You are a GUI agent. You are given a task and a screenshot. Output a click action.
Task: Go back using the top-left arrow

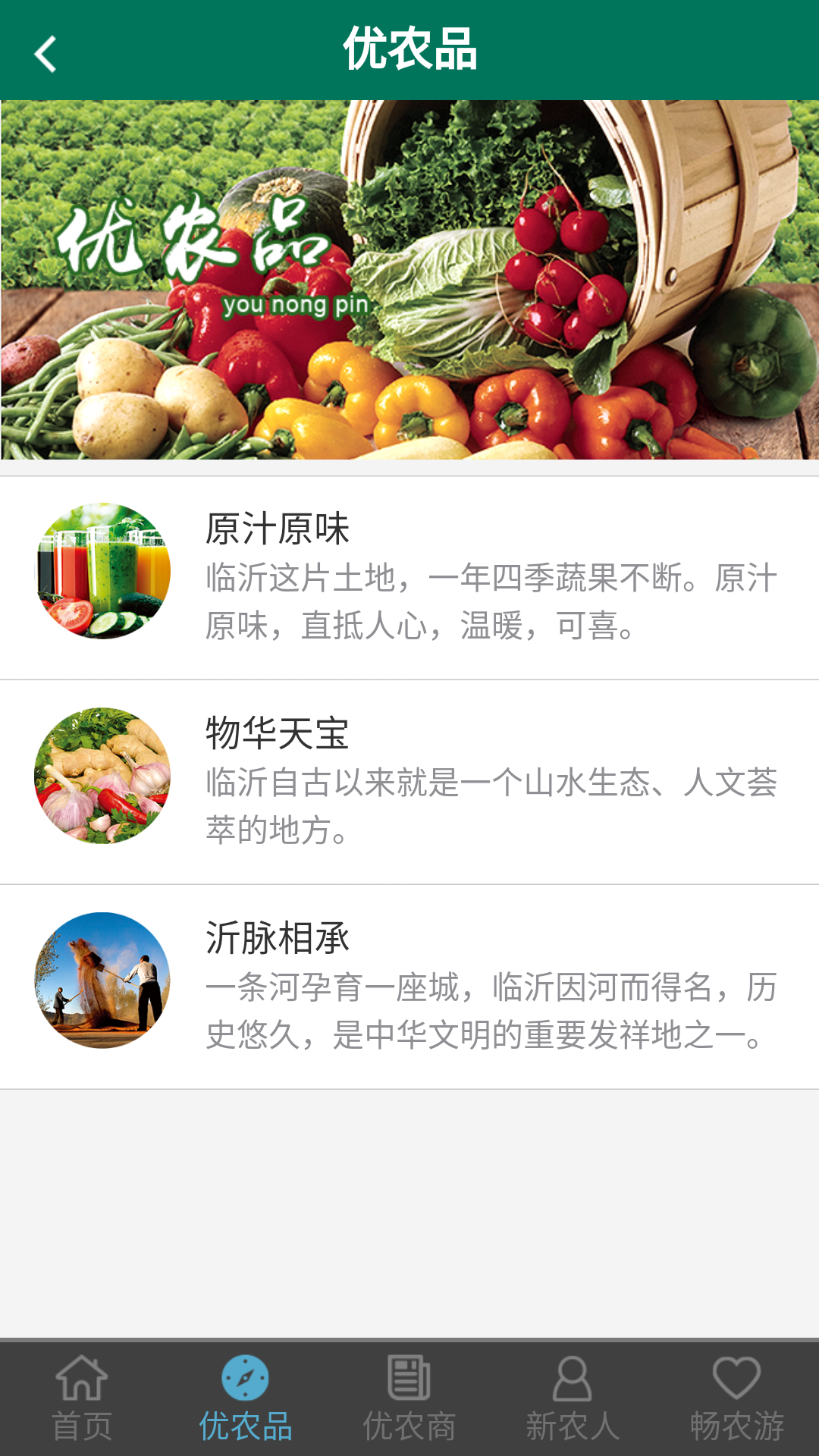click(45, 53)
